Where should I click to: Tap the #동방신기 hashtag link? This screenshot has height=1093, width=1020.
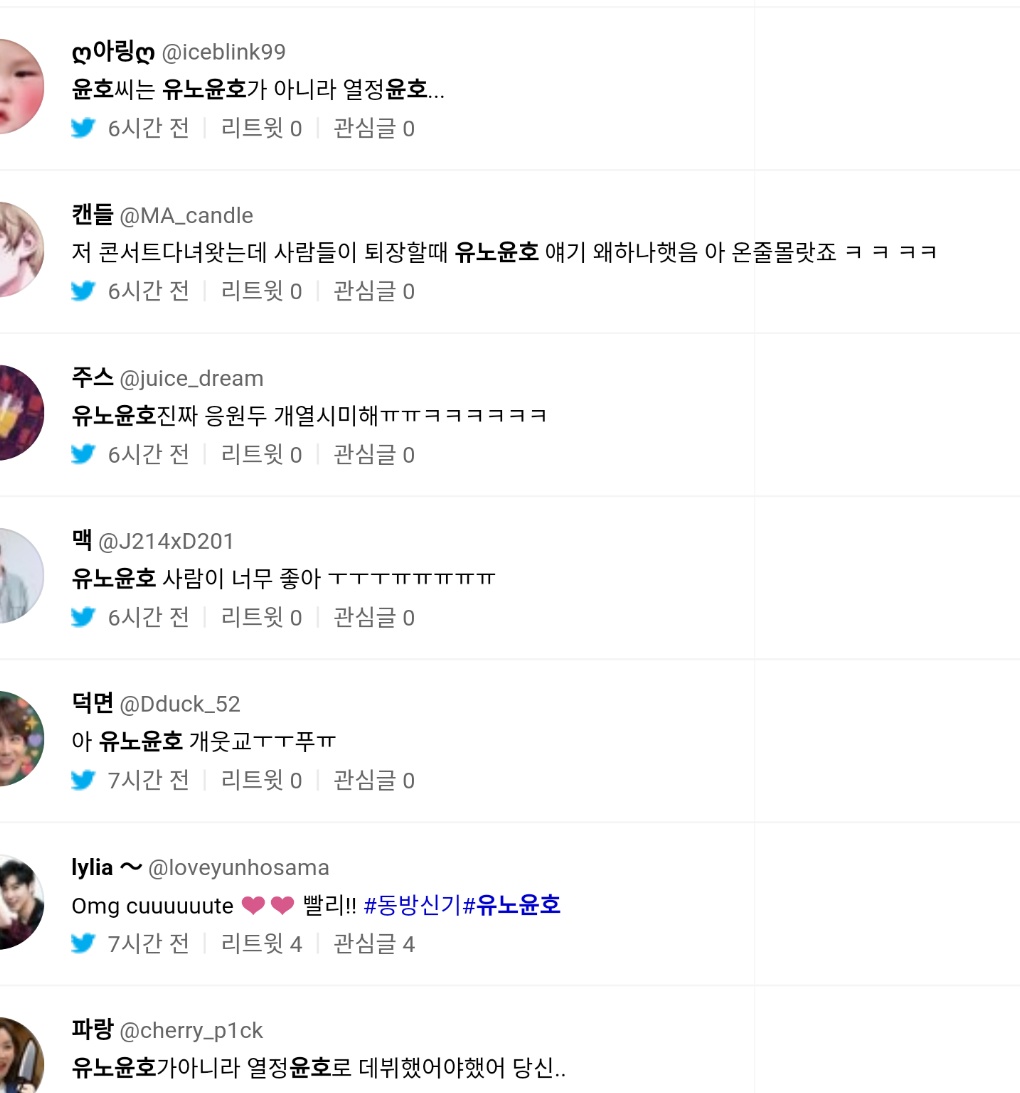[x=412, y=906]
